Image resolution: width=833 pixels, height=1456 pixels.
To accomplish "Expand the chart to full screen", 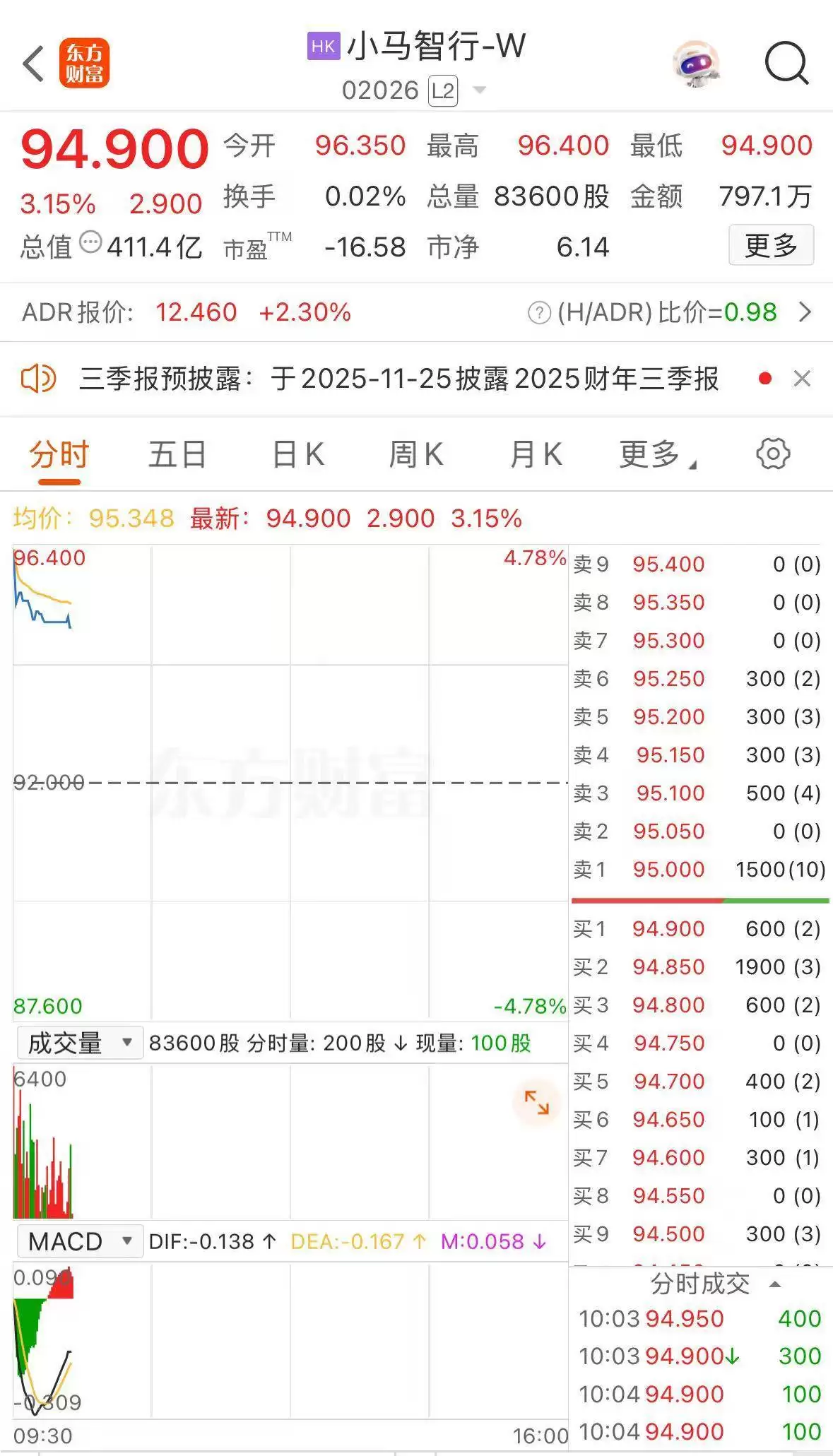I will pos(536,1102).
